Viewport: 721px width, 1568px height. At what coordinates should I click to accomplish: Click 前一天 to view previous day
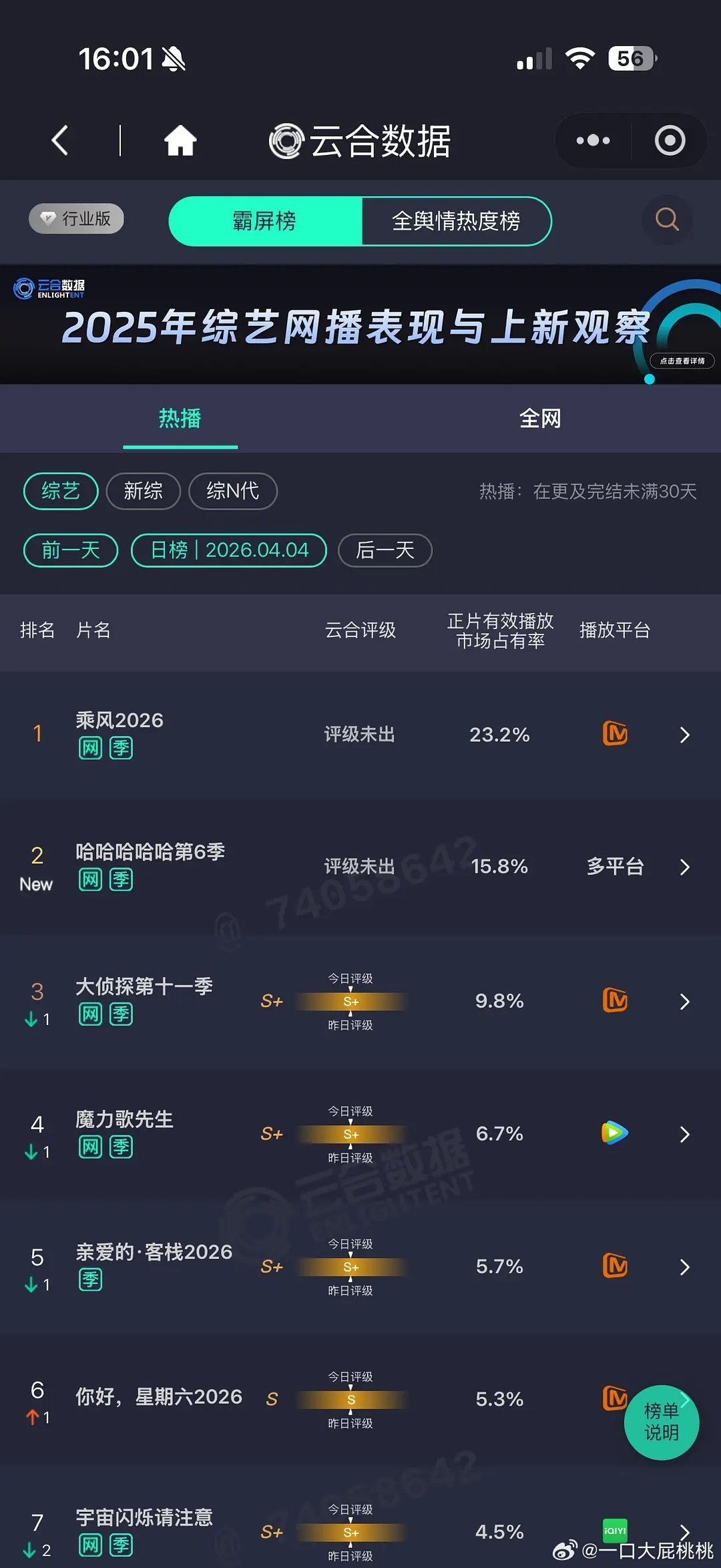point(69,550)
